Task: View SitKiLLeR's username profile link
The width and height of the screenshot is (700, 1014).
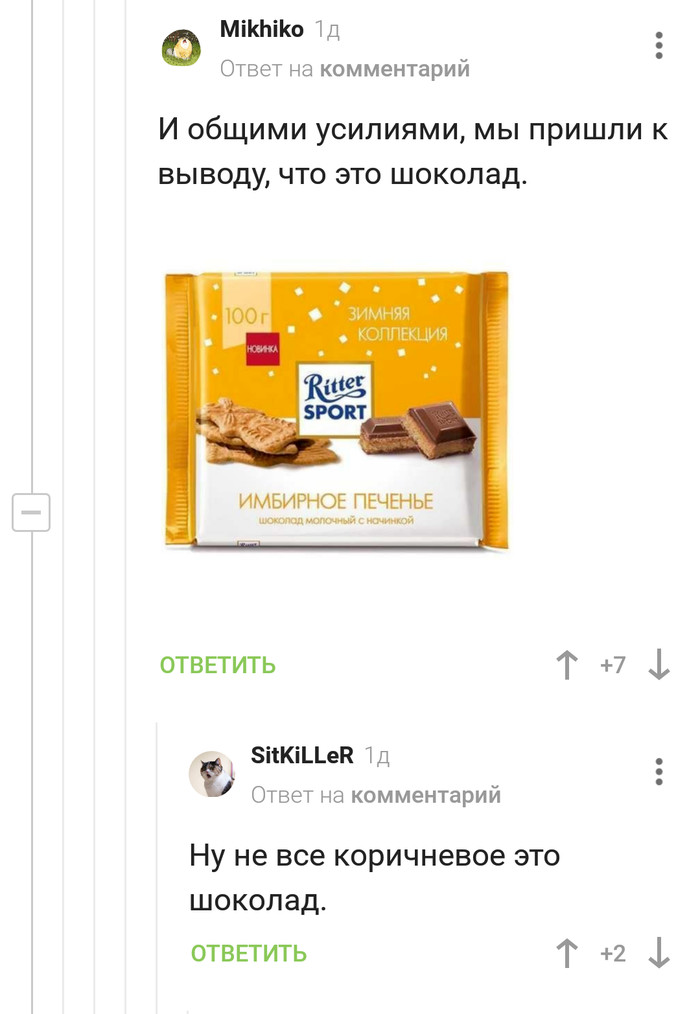Action: click(x=302, y=755)
